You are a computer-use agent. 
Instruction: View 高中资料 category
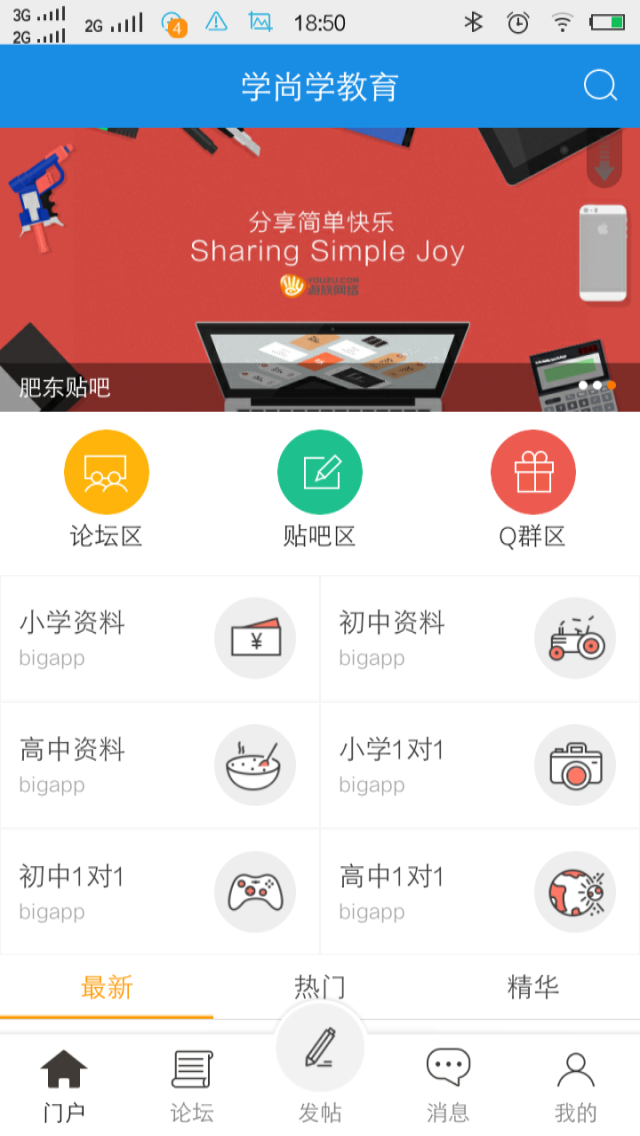point(160,766)
